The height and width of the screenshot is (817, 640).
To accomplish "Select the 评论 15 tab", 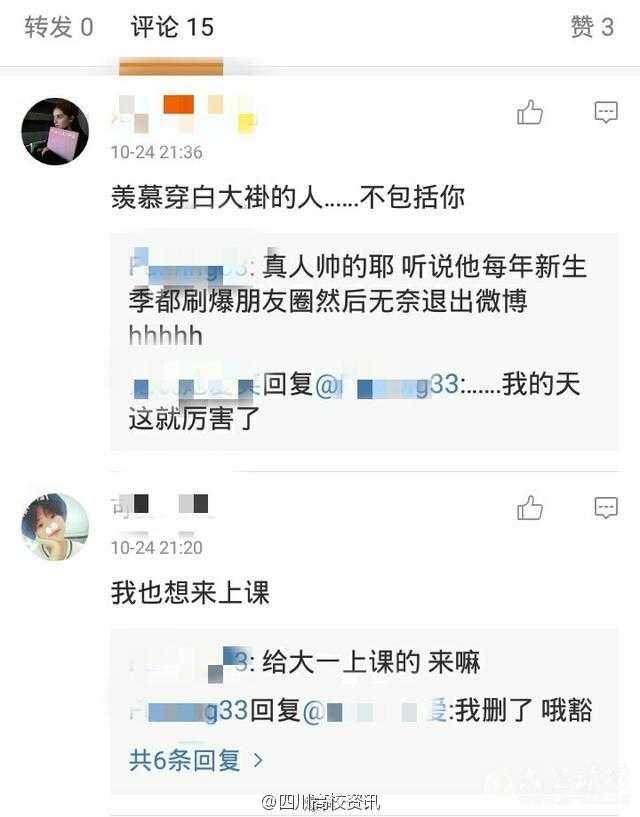I will (x=171, y=27).
